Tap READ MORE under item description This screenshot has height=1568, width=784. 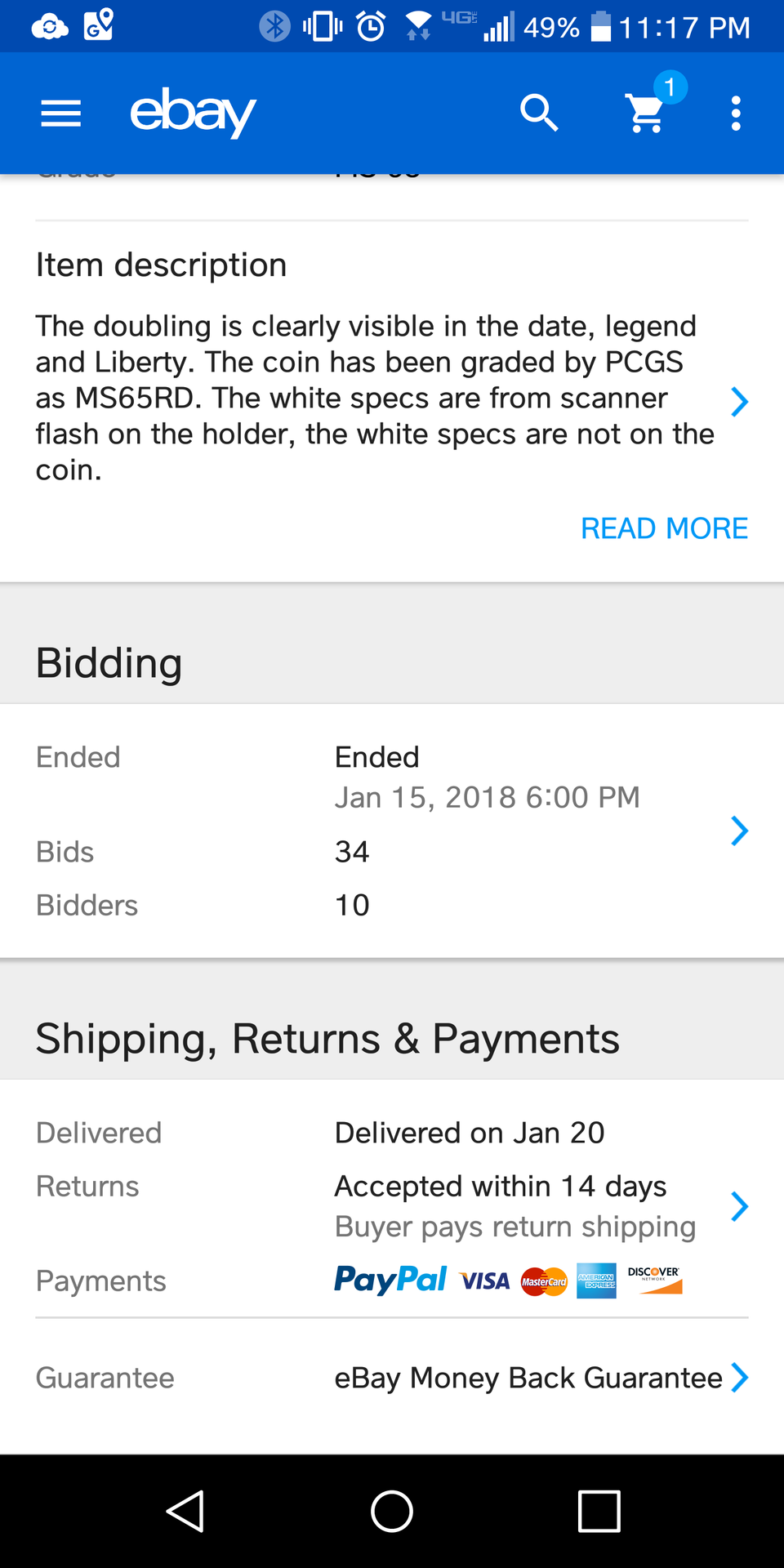pyautogui.click(x=664, y=528)
